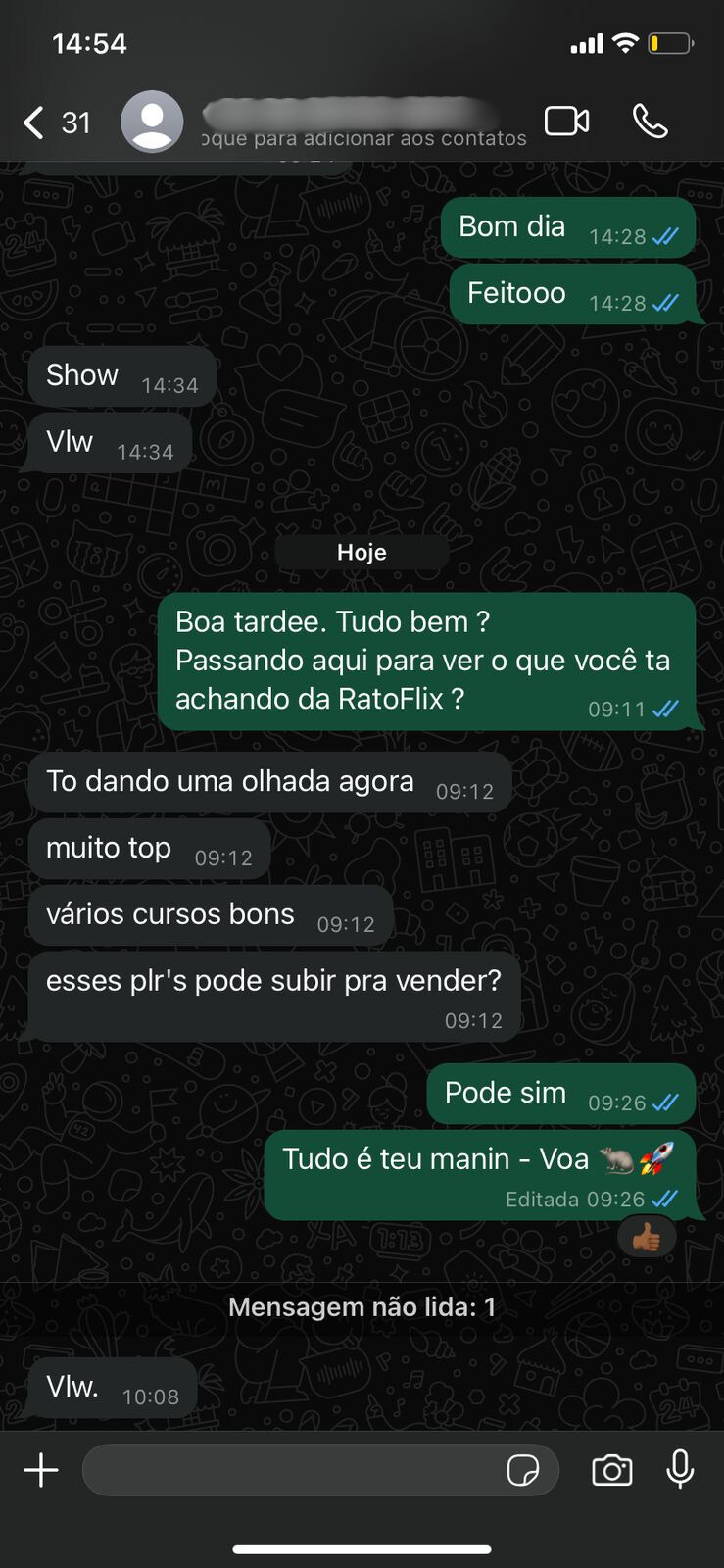Focus the message text field

(x=294, y=1470)
